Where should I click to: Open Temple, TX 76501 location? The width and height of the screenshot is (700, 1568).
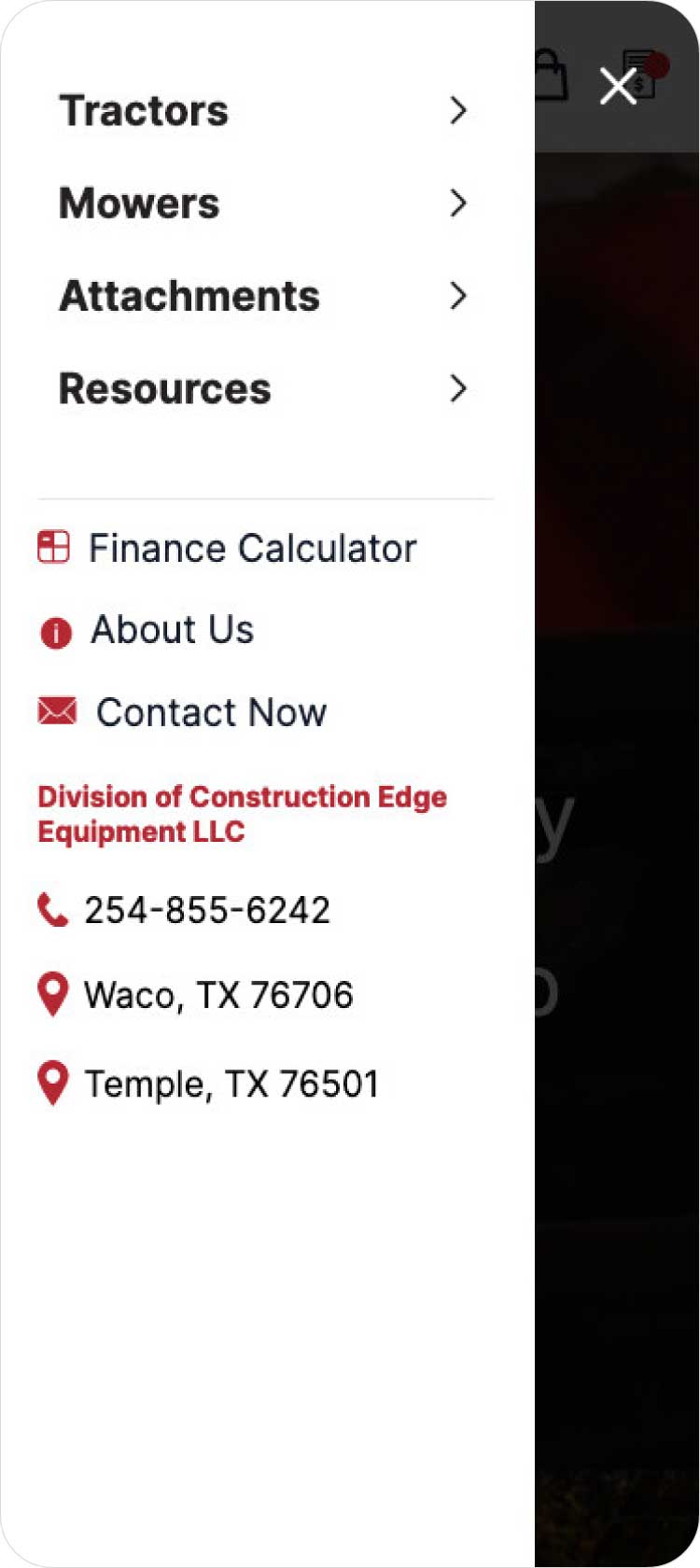coord(231,1084)
